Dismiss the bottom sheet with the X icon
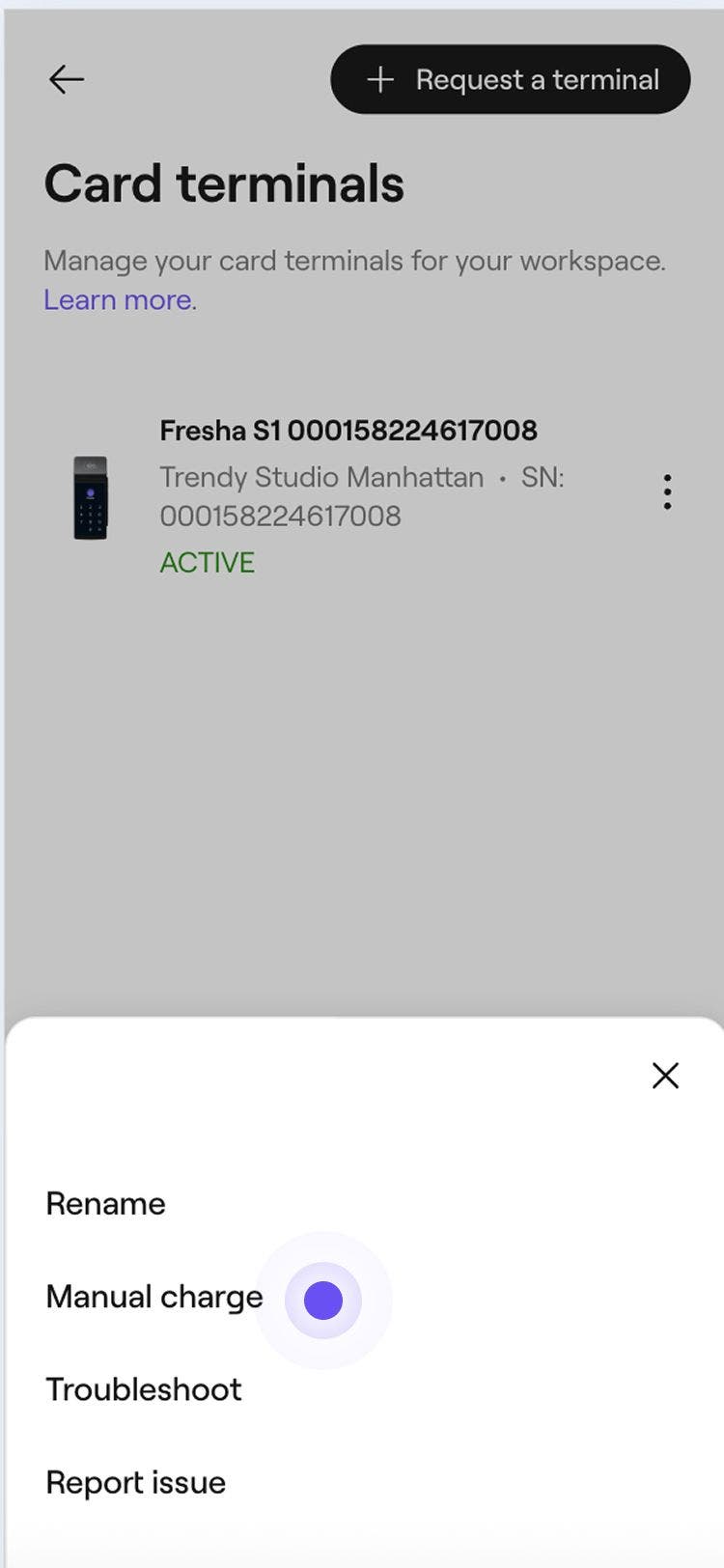724x1568 pixels. click(x=664, y=1076)
